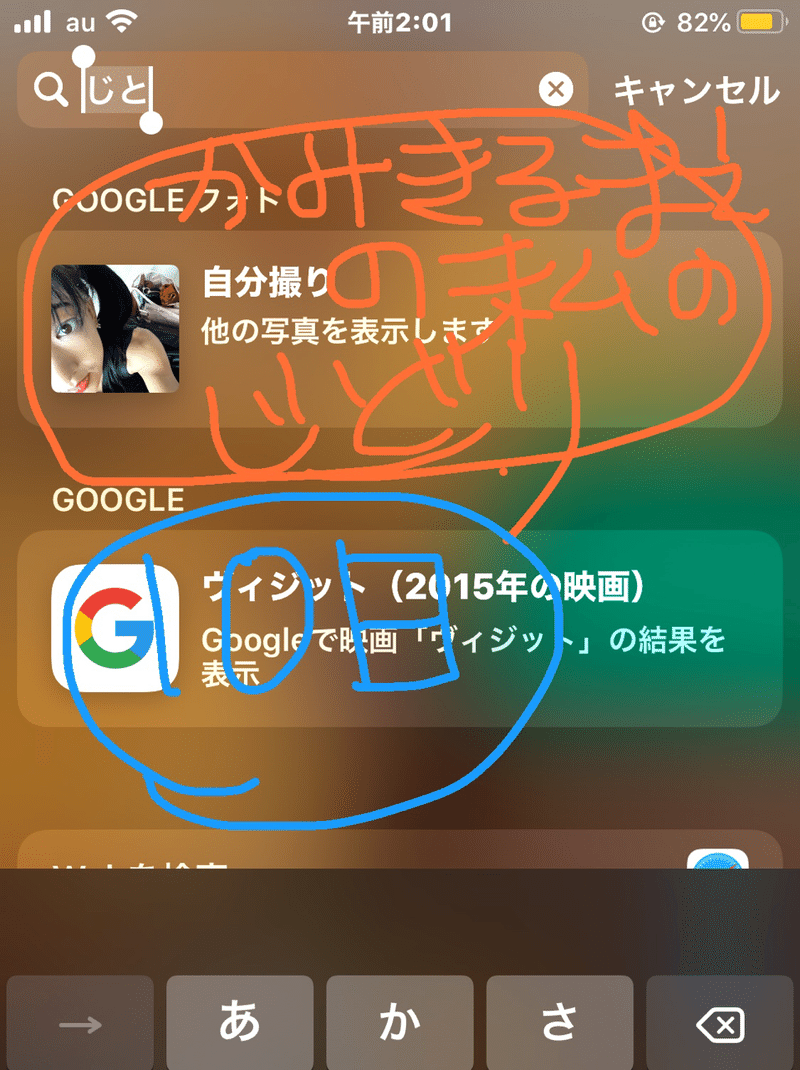This screenshot has width=800, height=1070.
Task: Hit the backspace key on the keyboard
Action: [x=721, y=1024]
